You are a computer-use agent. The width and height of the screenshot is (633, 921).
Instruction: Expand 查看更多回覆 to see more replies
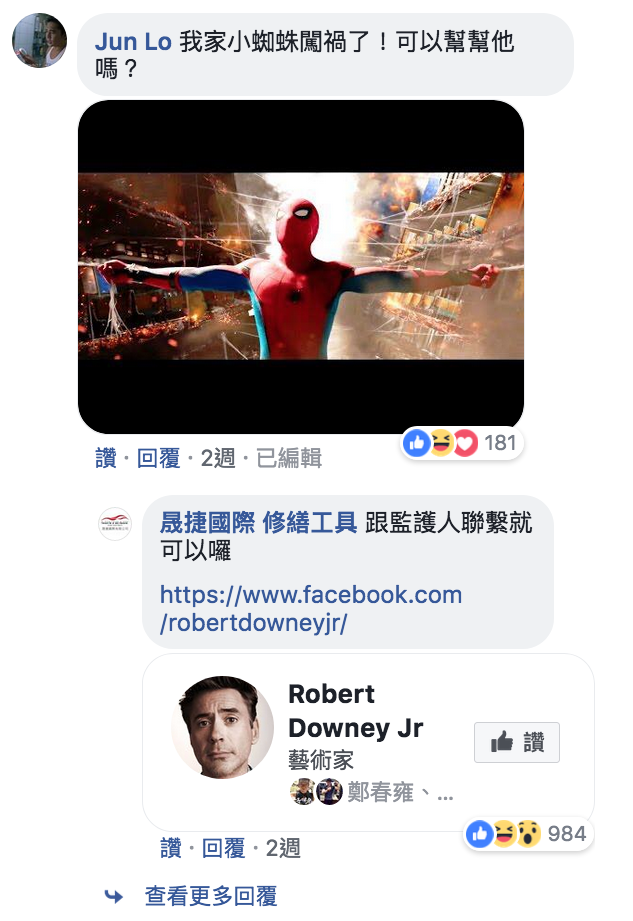pos(210,896)
